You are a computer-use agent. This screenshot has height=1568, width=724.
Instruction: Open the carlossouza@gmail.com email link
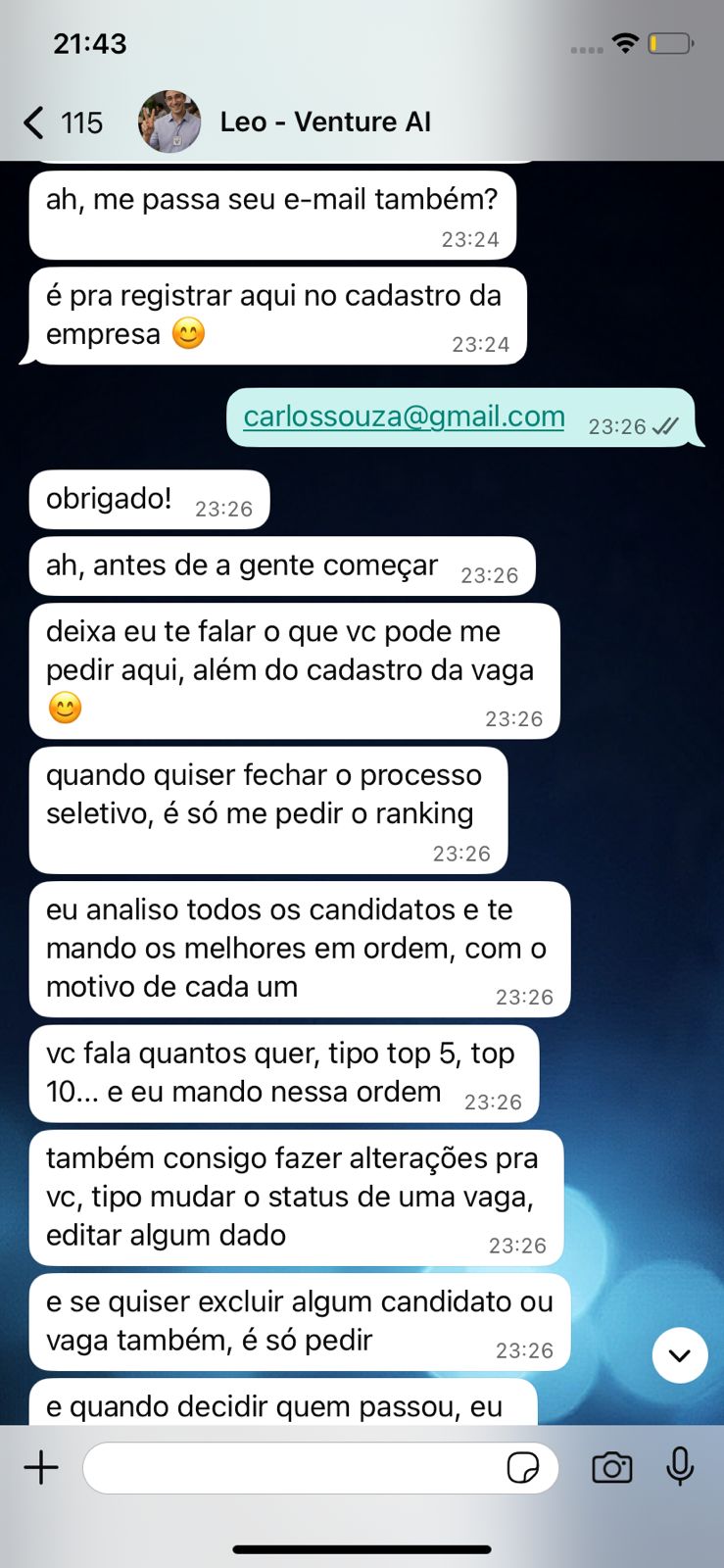coord(404,416)
